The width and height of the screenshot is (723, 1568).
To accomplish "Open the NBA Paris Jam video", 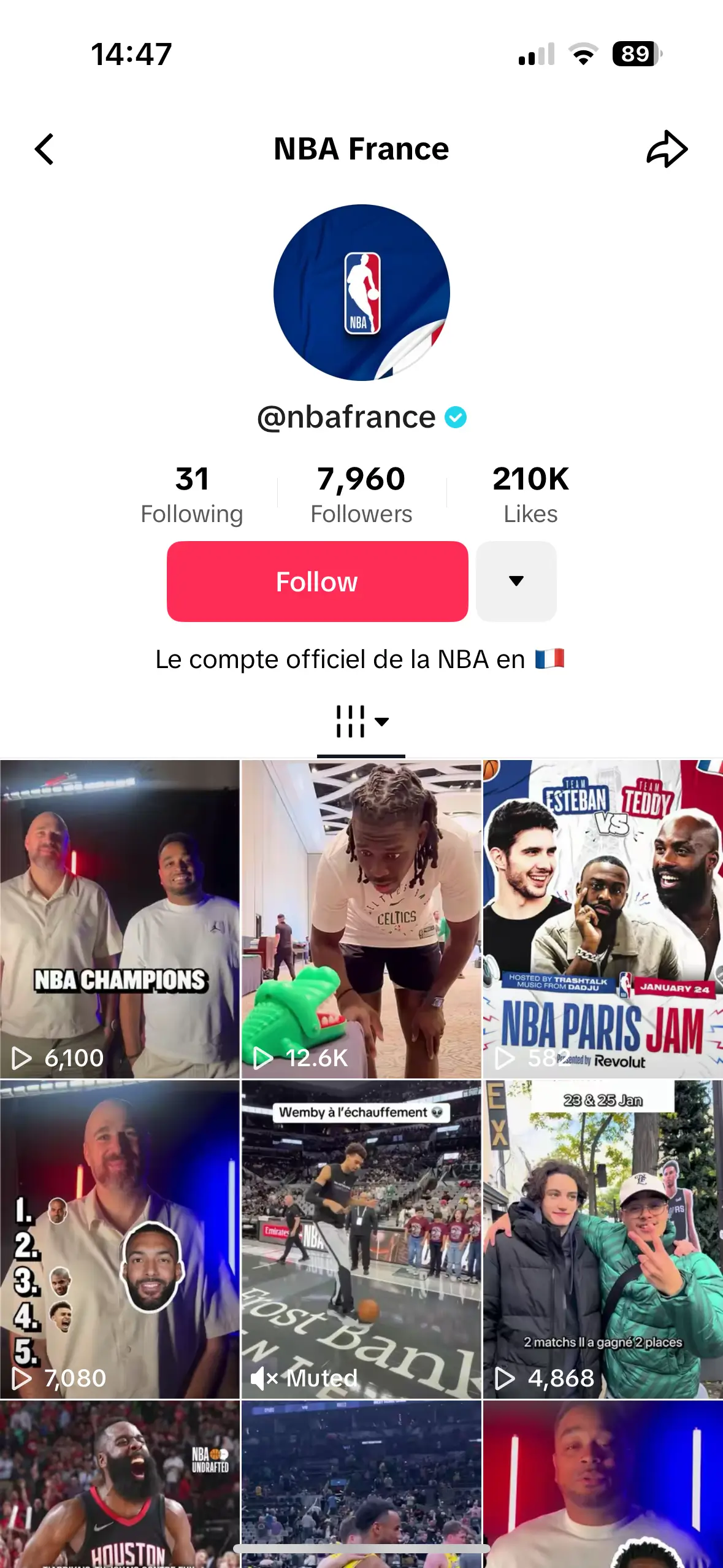I will (x=603, y=918).
